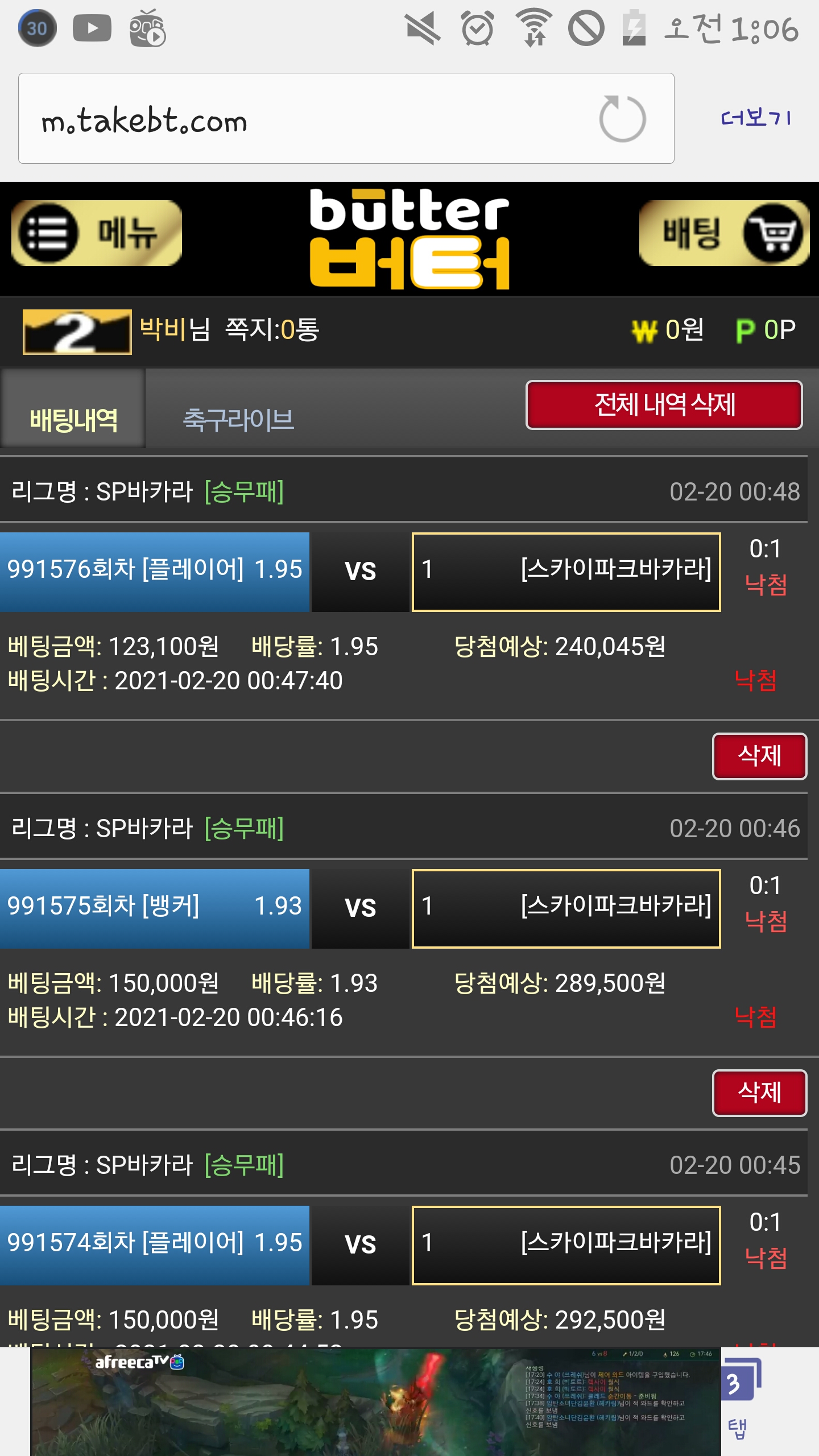Open the 더보기 browser menu
Screen dimensions: 819x1456
755,118
